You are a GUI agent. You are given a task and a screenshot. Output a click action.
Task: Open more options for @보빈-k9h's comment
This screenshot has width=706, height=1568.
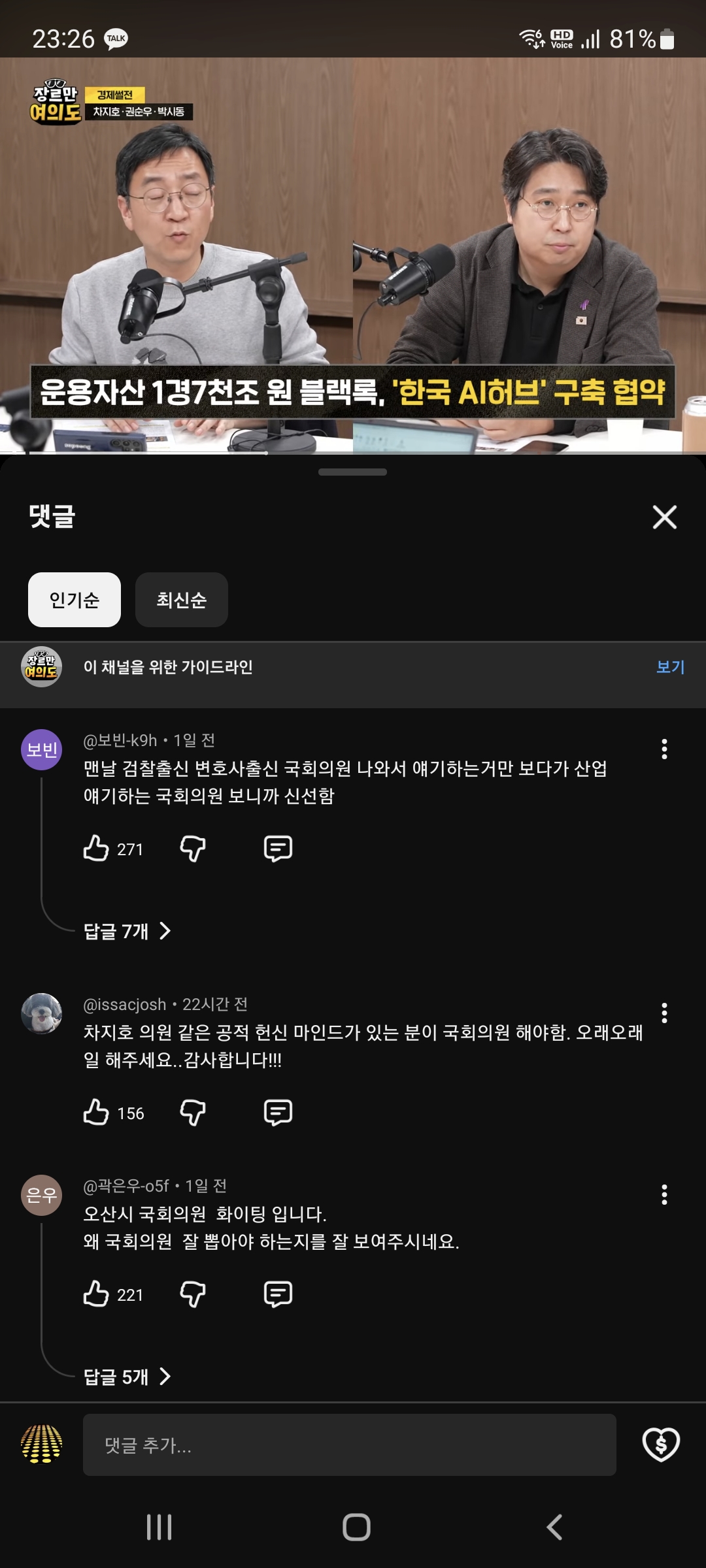664,749
